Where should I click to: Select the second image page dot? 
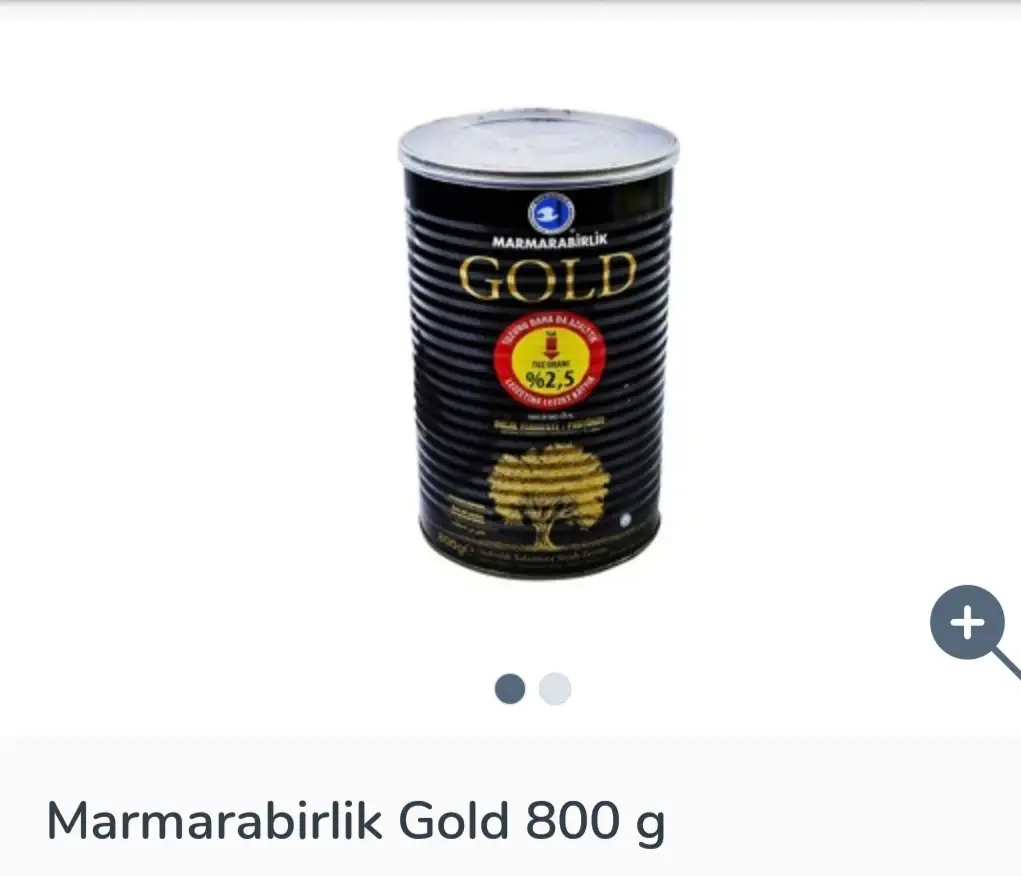555,689
